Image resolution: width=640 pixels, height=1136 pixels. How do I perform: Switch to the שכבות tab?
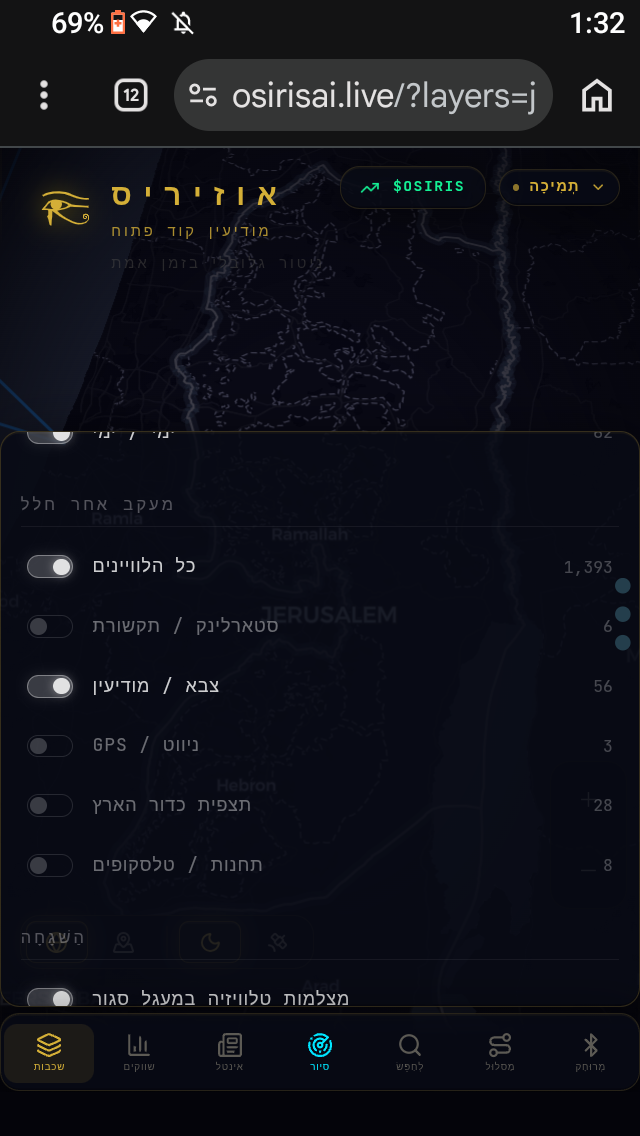coord(49,1053)
